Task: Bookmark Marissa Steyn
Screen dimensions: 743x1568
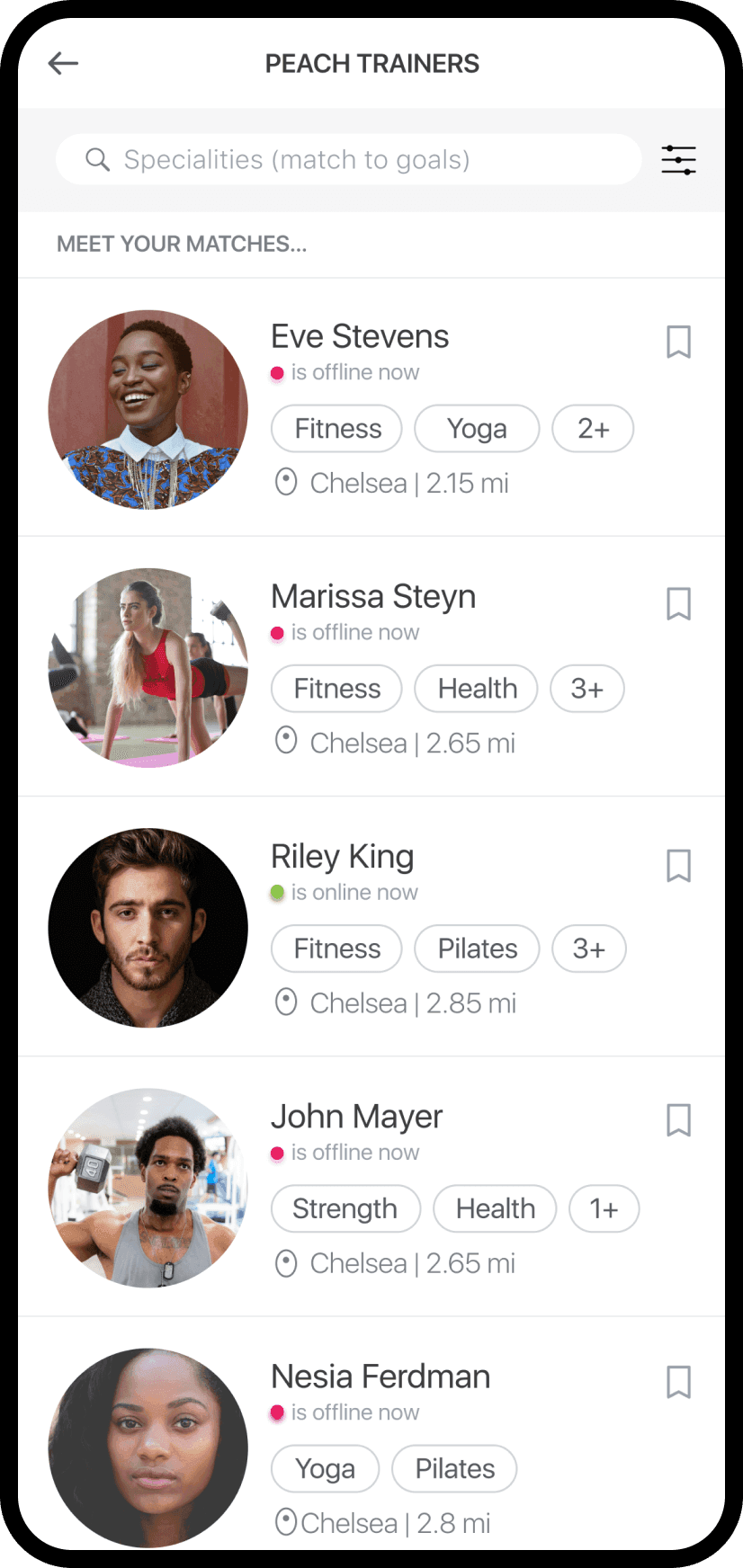Action: 678,604
